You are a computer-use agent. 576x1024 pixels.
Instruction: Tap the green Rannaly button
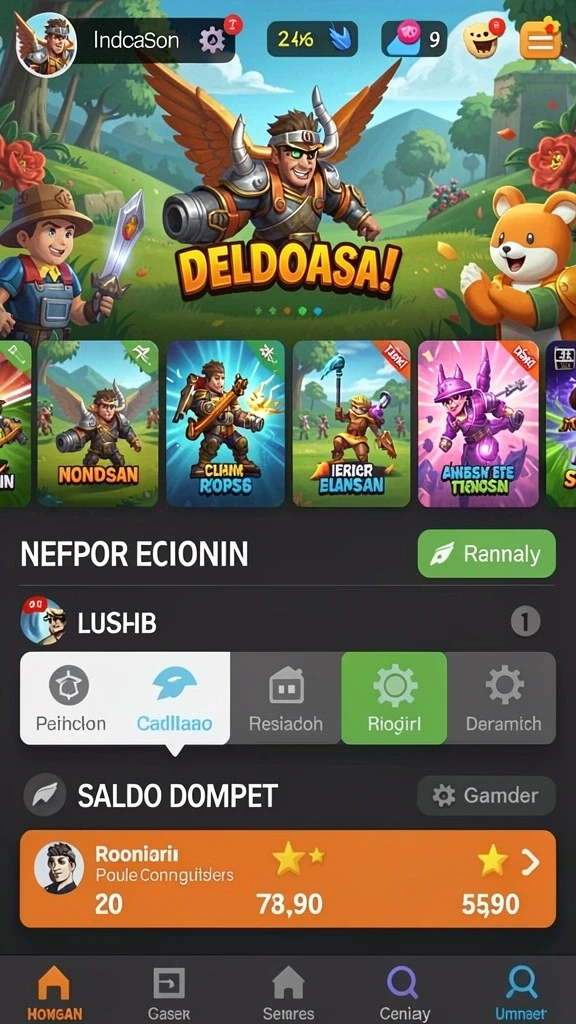tap(487, 554)
